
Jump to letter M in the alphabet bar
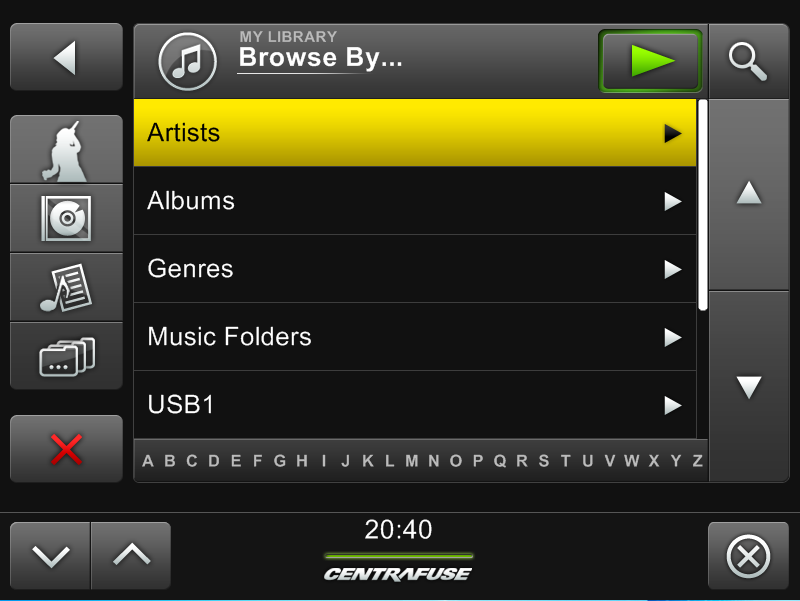(x=412, y=461)
